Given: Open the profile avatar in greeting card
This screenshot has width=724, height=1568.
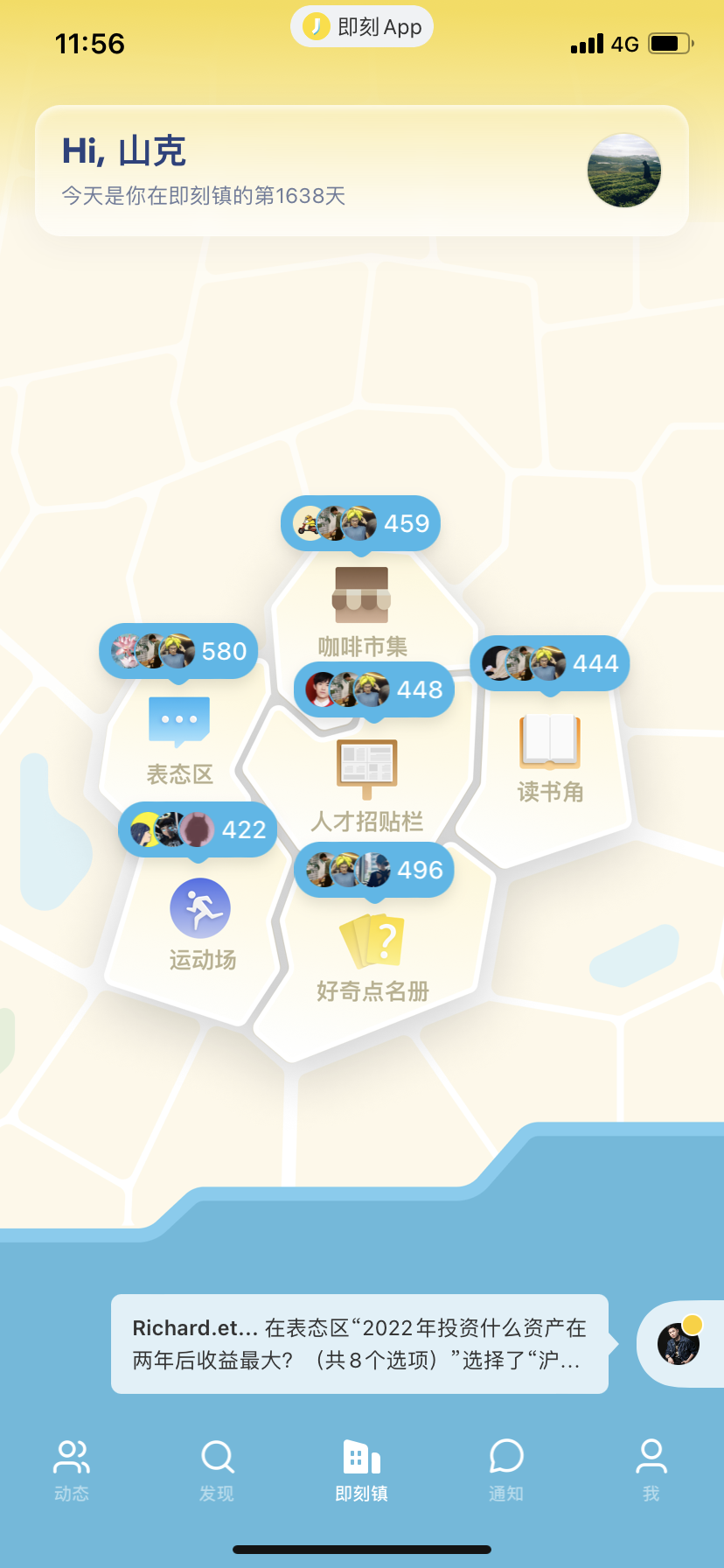Looking at the screenshot, I should [x=623, y=171].
